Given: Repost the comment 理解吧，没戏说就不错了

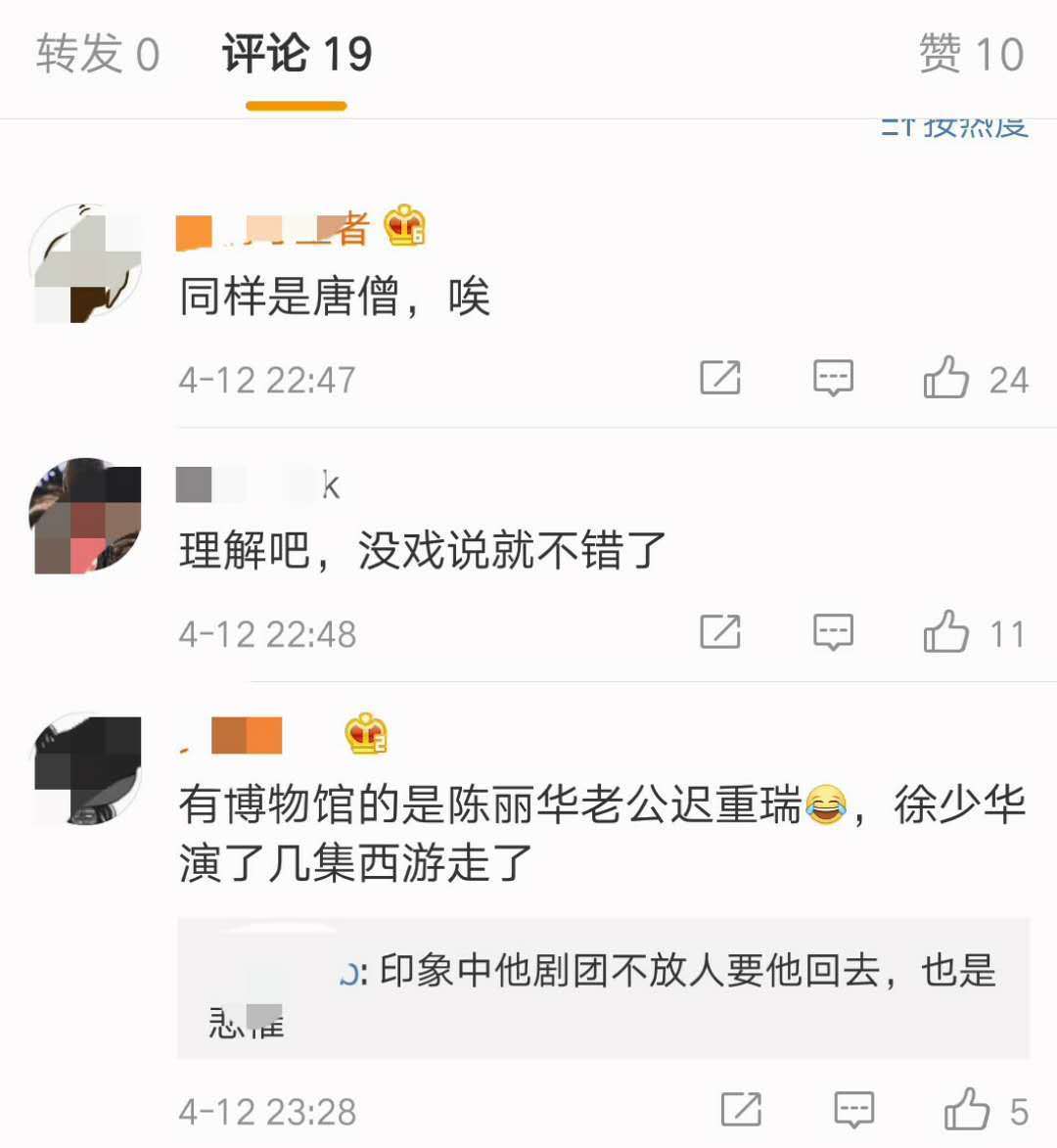Looking at the screenshot, I should 720,632.
